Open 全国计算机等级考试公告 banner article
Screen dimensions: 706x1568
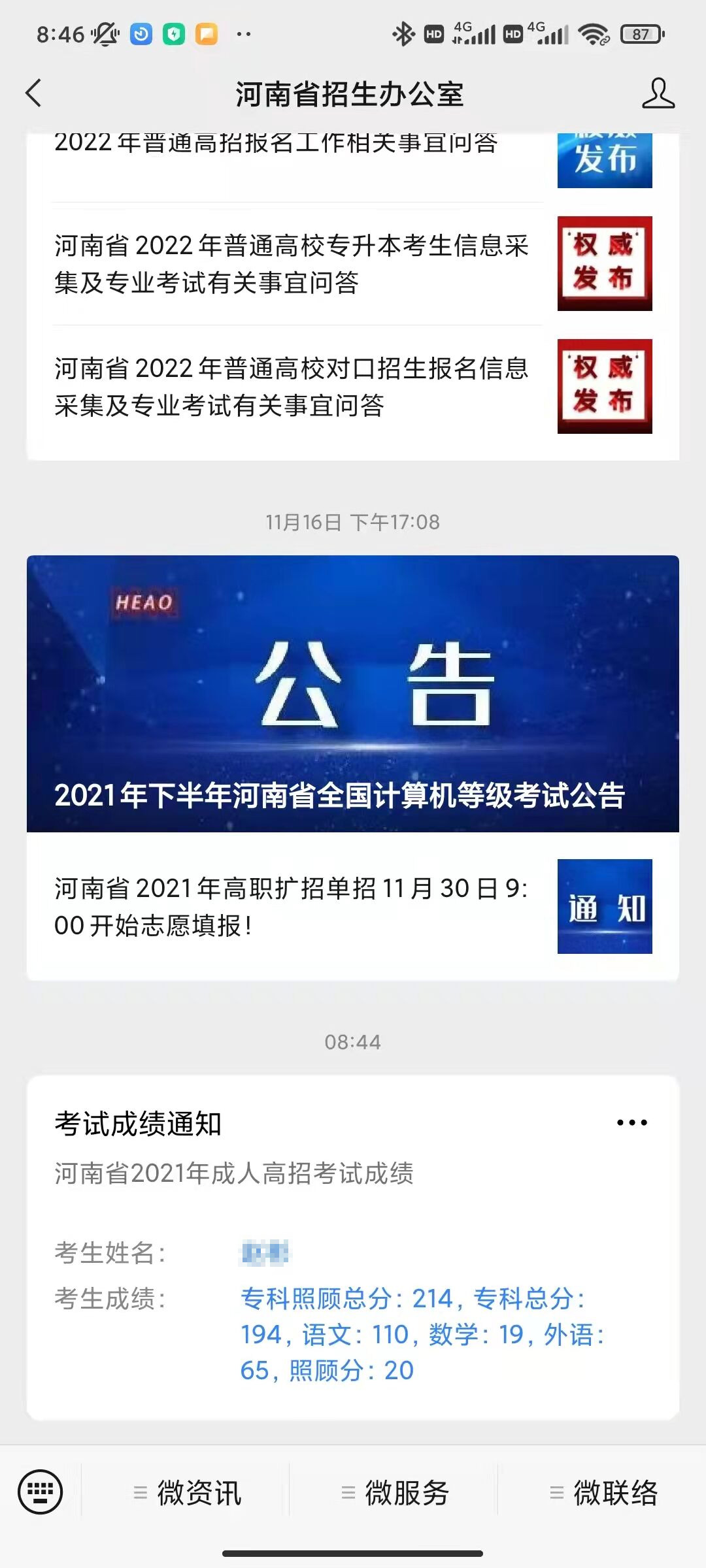(x=352, y=693)
